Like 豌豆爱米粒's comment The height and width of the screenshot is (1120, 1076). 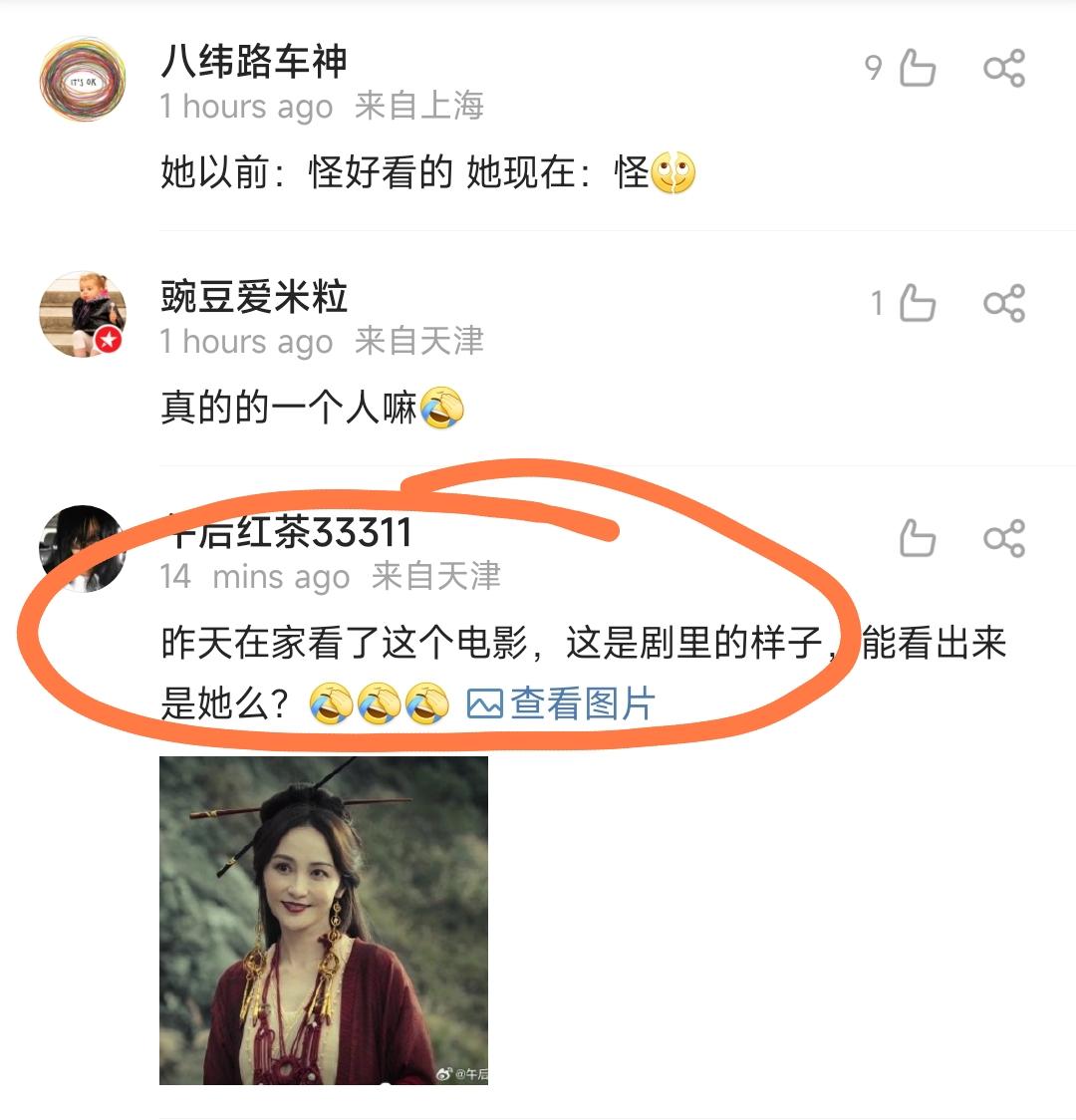click(x=917, y=303)
